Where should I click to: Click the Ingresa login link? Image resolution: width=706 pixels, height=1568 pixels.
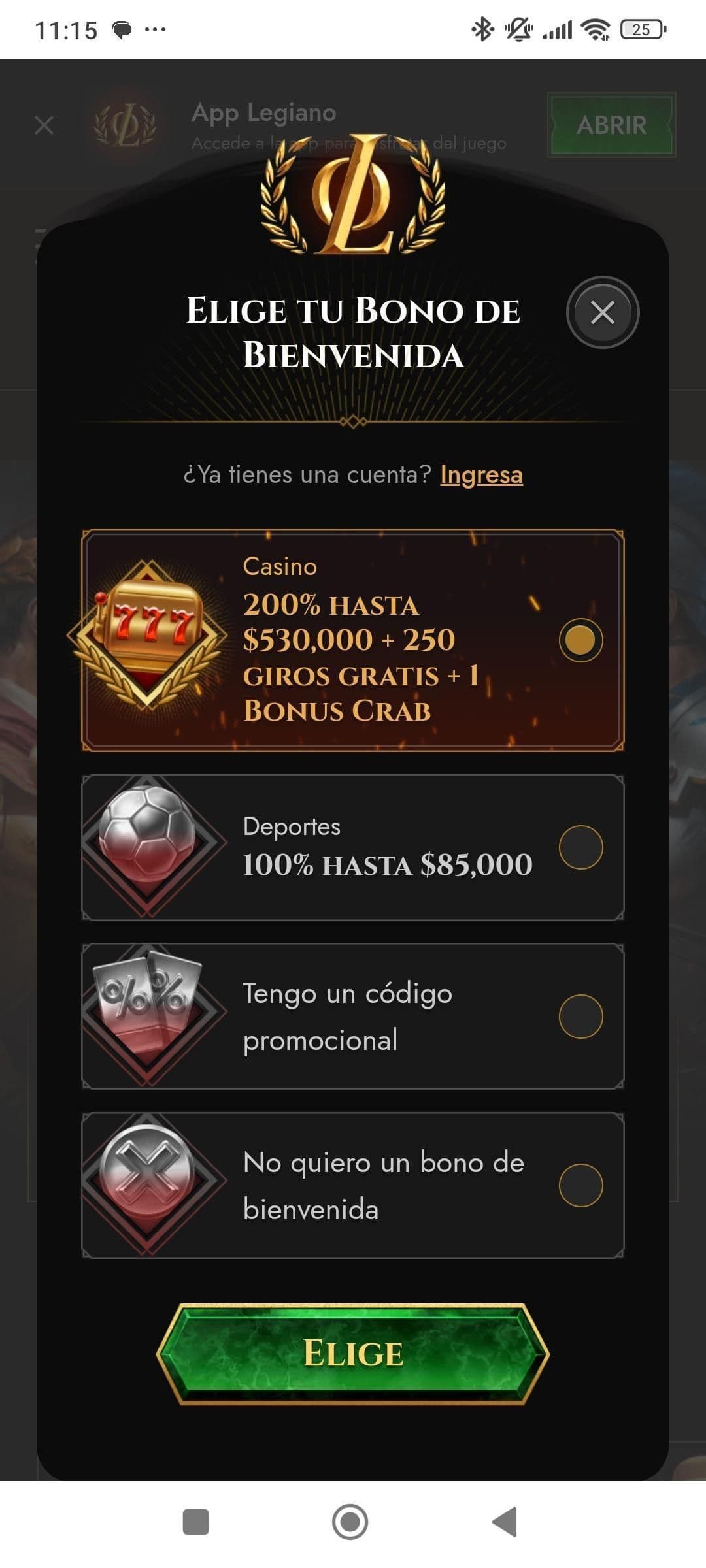(480, 475)
